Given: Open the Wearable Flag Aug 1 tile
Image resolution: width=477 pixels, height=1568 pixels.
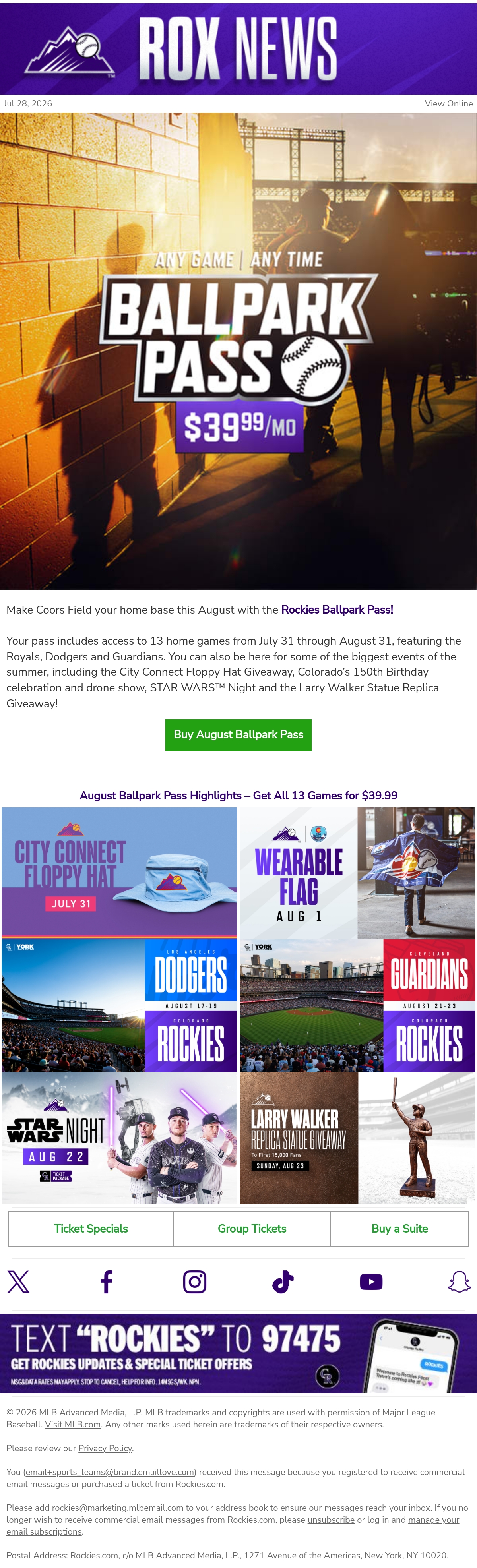Looking at the screenshot, I should point(358,873).
